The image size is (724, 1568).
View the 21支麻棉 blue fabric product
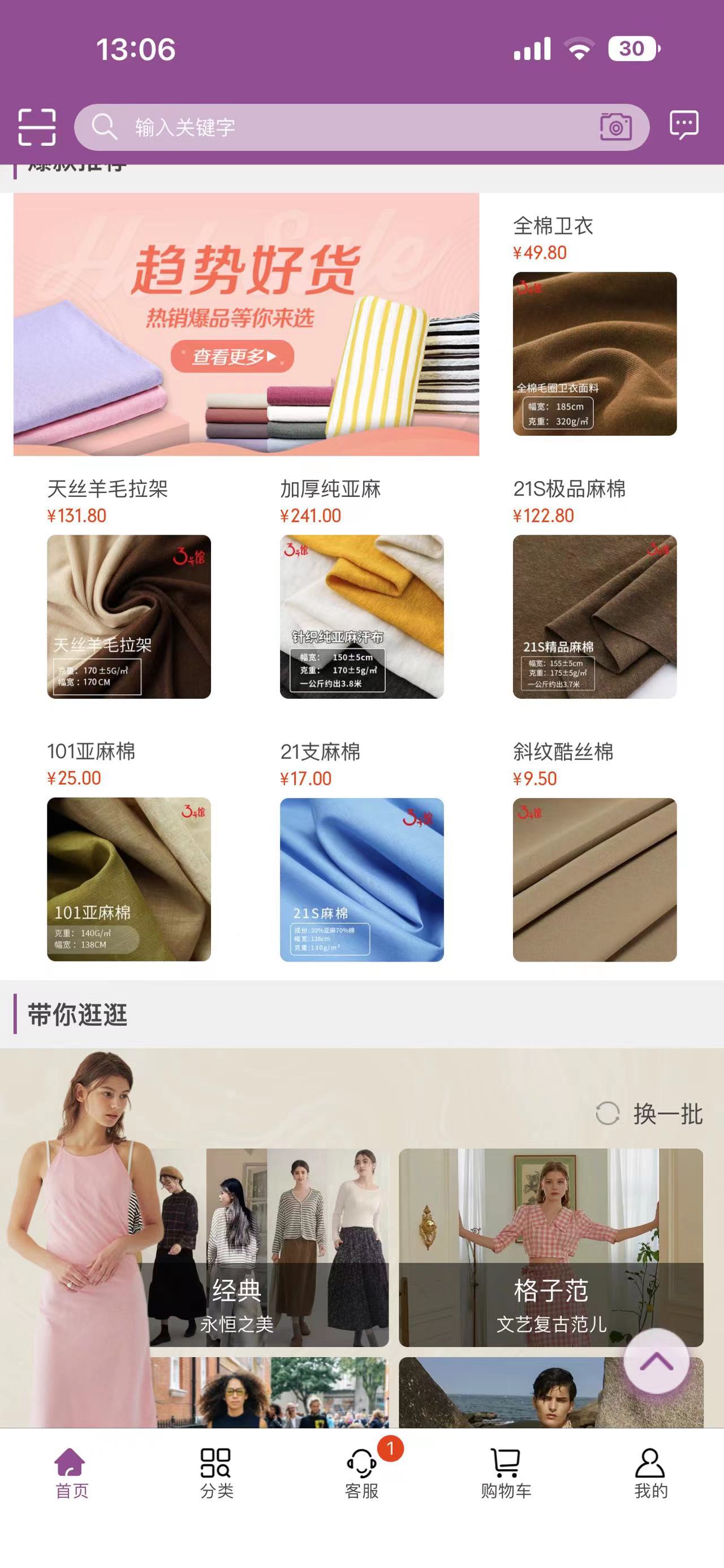coord(361,879)
